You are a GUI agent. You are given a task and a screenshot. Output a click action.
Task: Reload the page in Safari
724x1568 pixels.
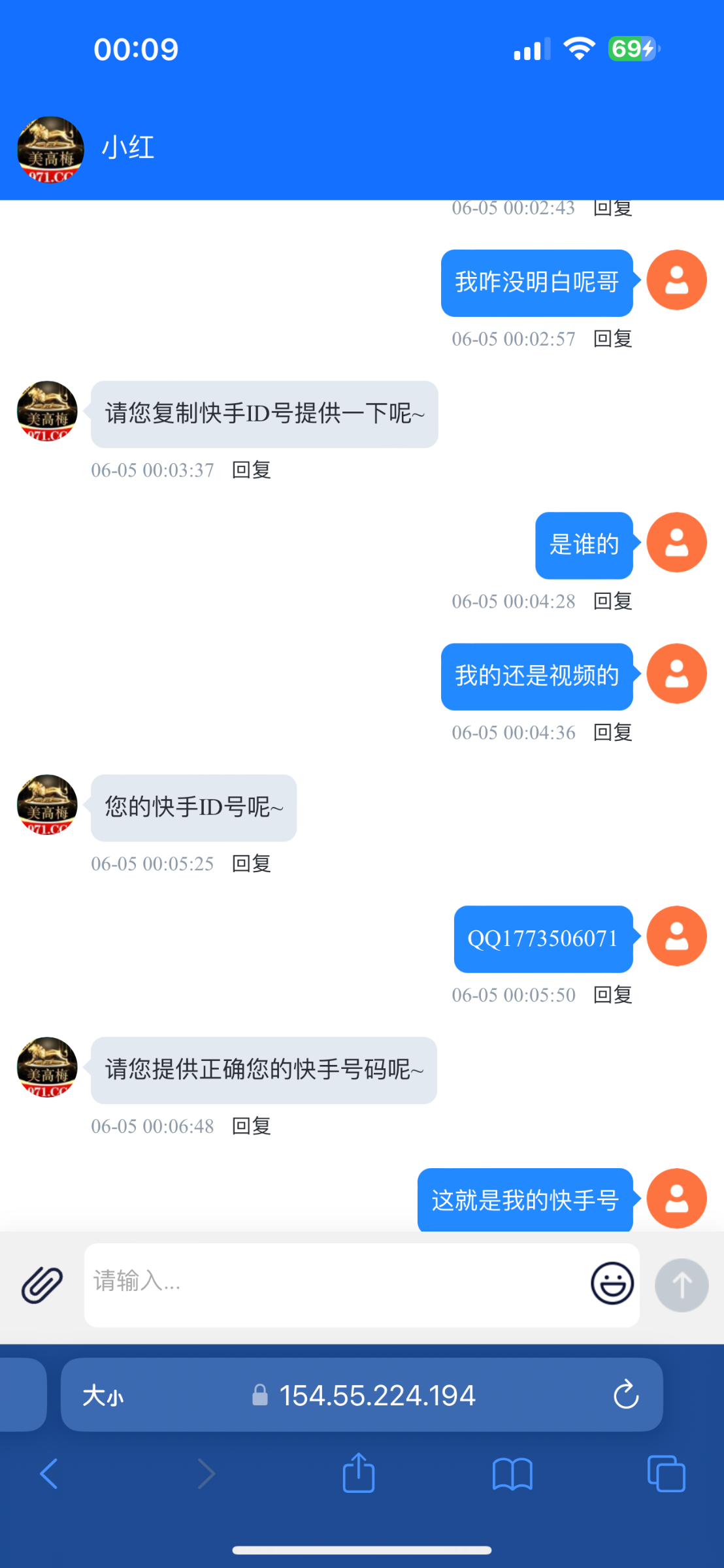tap(625, 1396)
